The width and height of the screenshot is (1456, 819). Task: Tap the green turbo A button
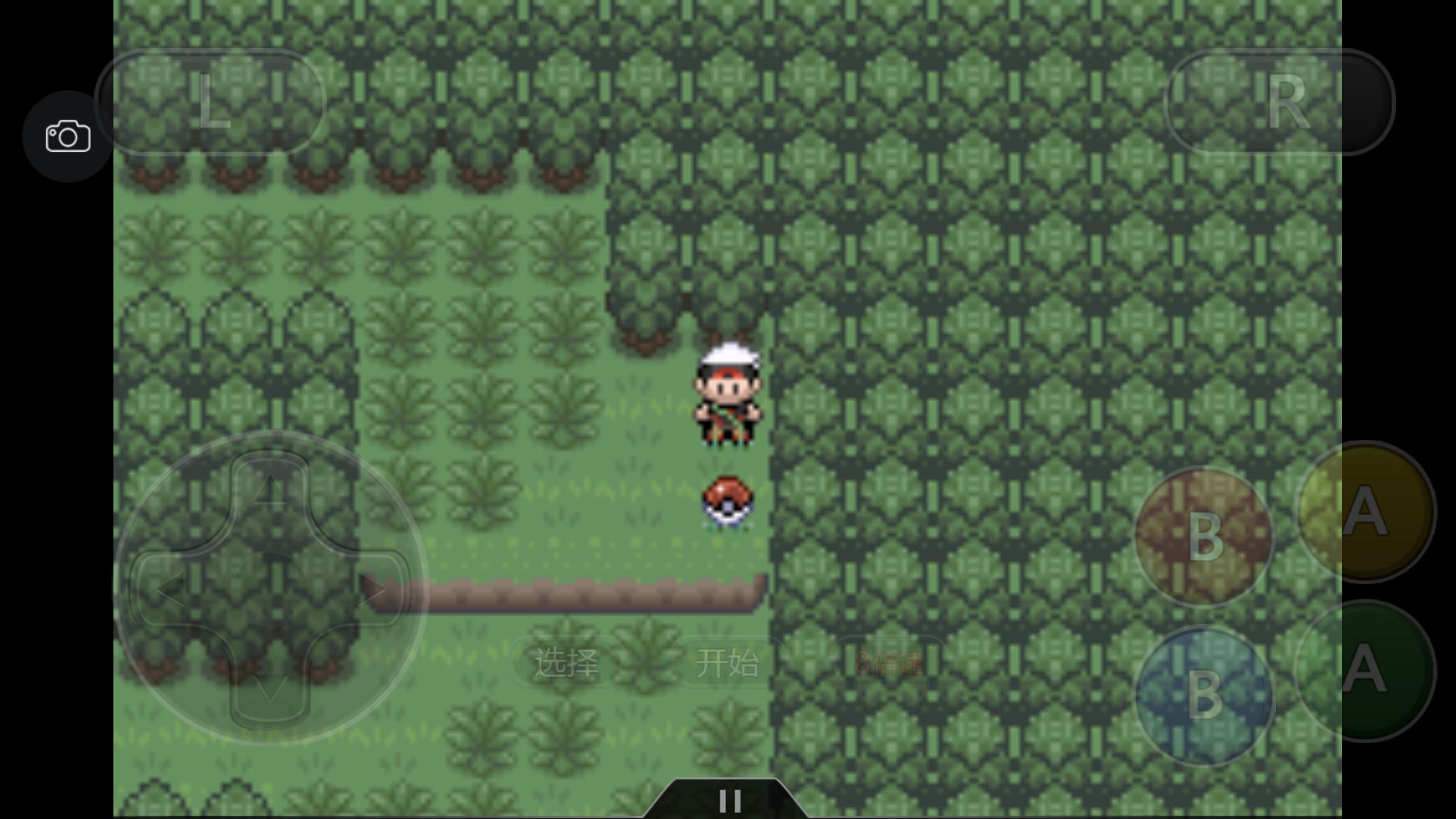pyautogui.click(x=1365, y=671)
